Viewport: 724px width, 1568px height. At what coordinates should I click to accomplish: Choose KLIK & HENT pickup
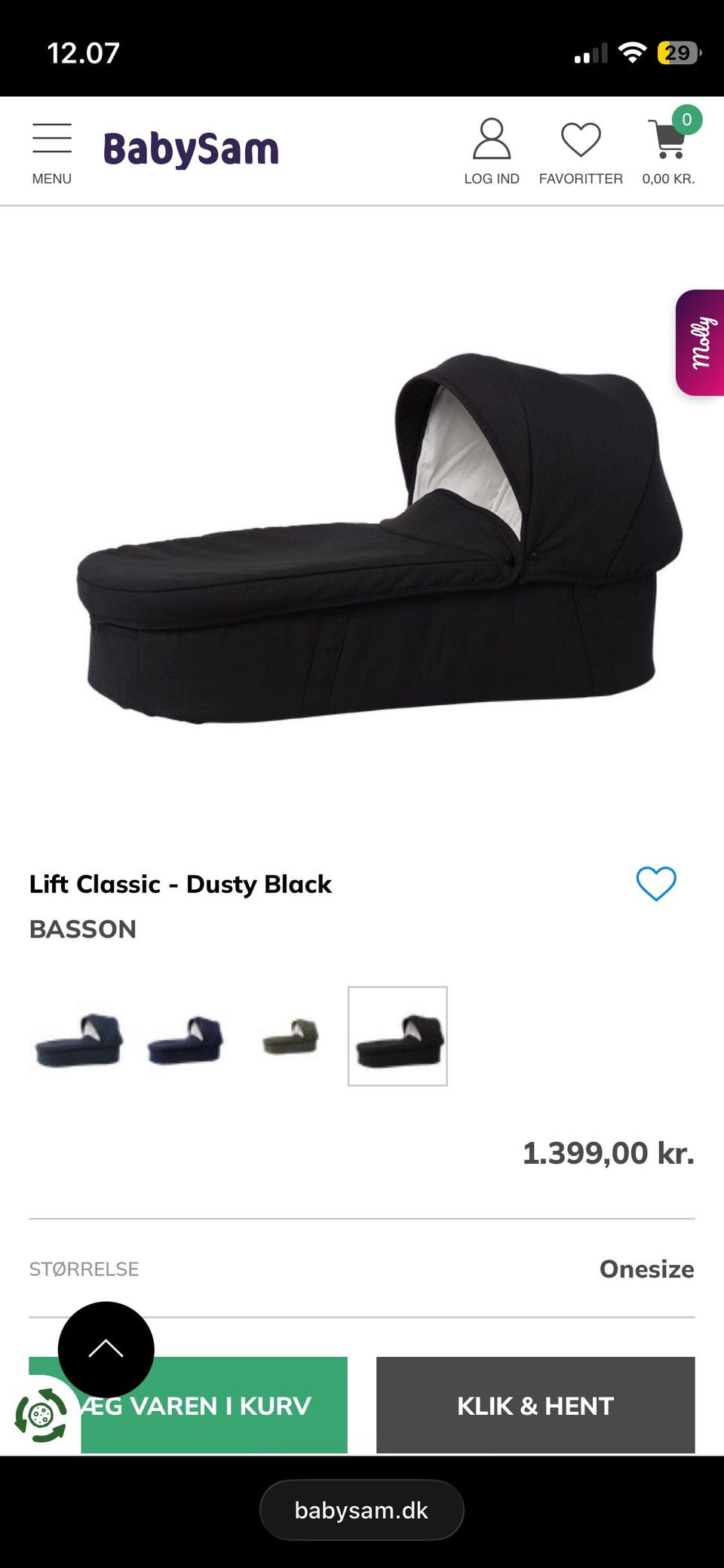tap(535, 1405)
